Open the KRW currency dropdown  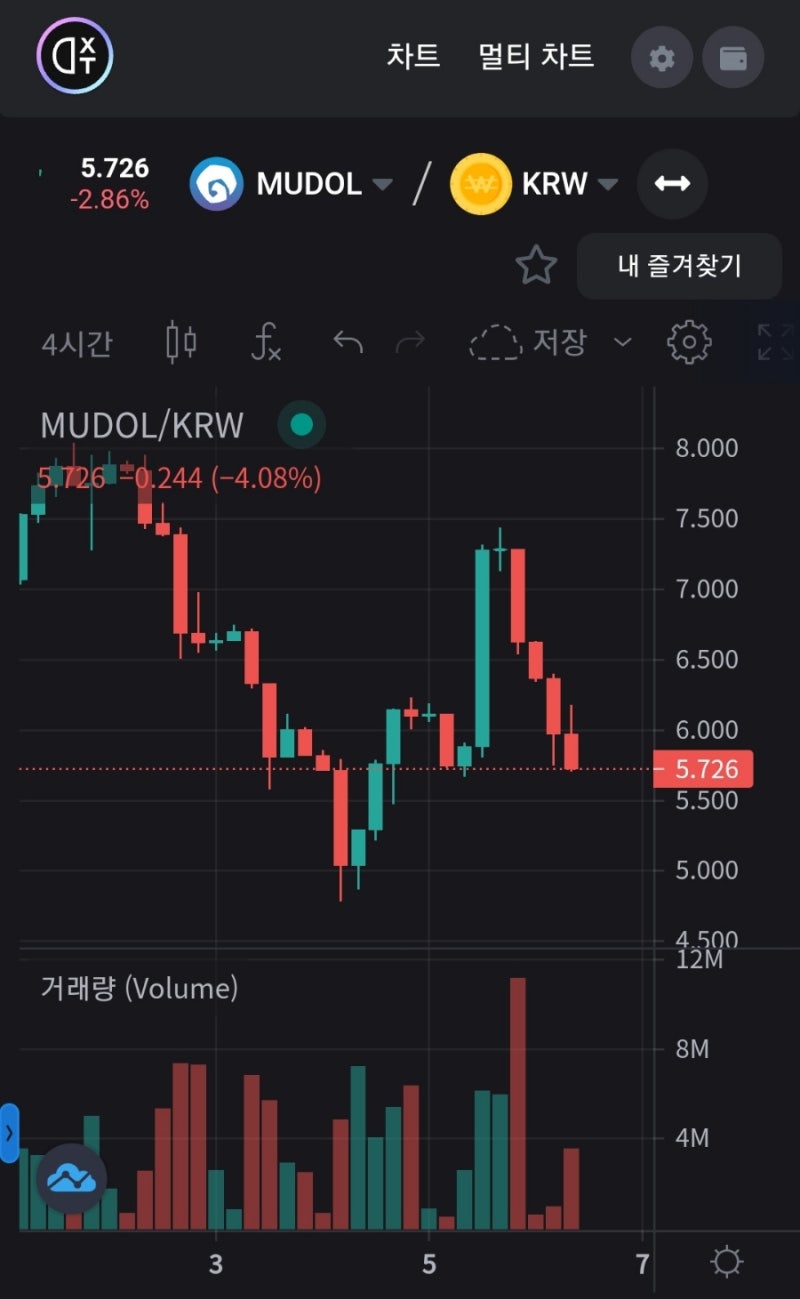(606, 184)
